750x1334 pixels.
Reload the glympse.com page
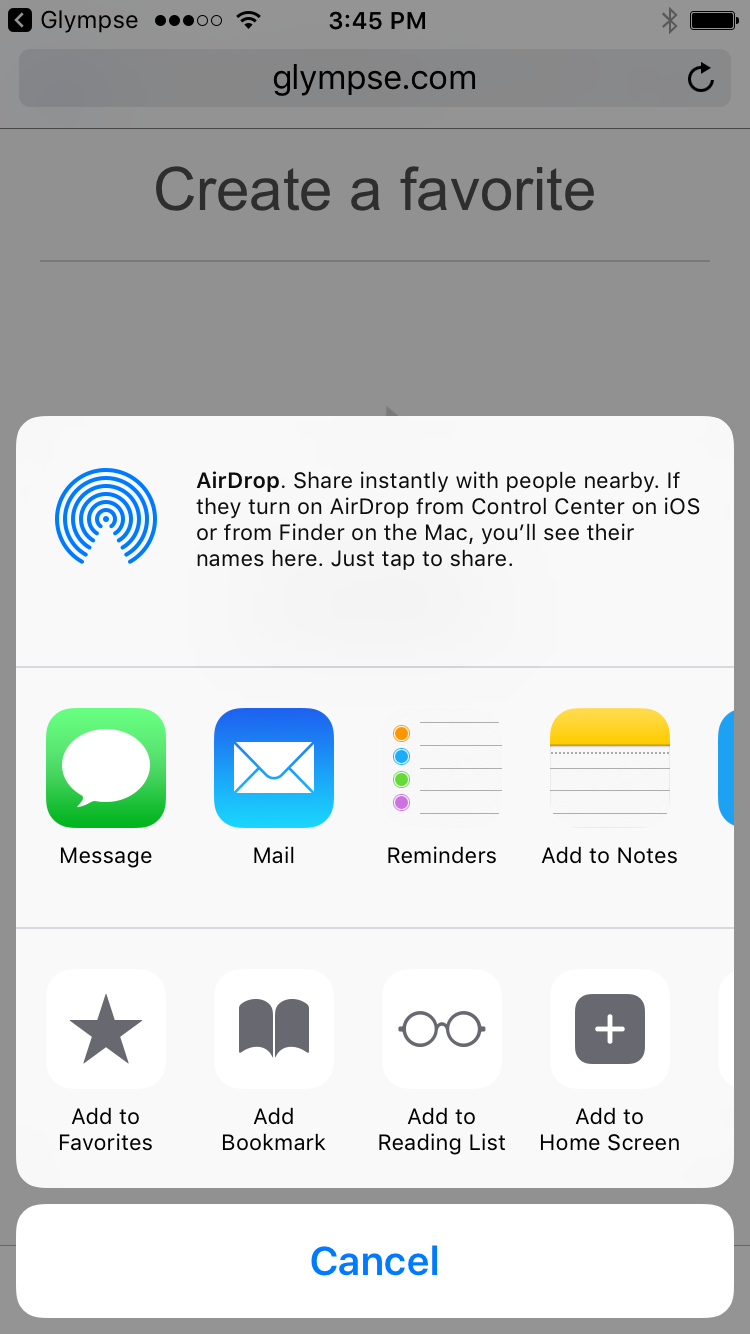tap(701, 78)
